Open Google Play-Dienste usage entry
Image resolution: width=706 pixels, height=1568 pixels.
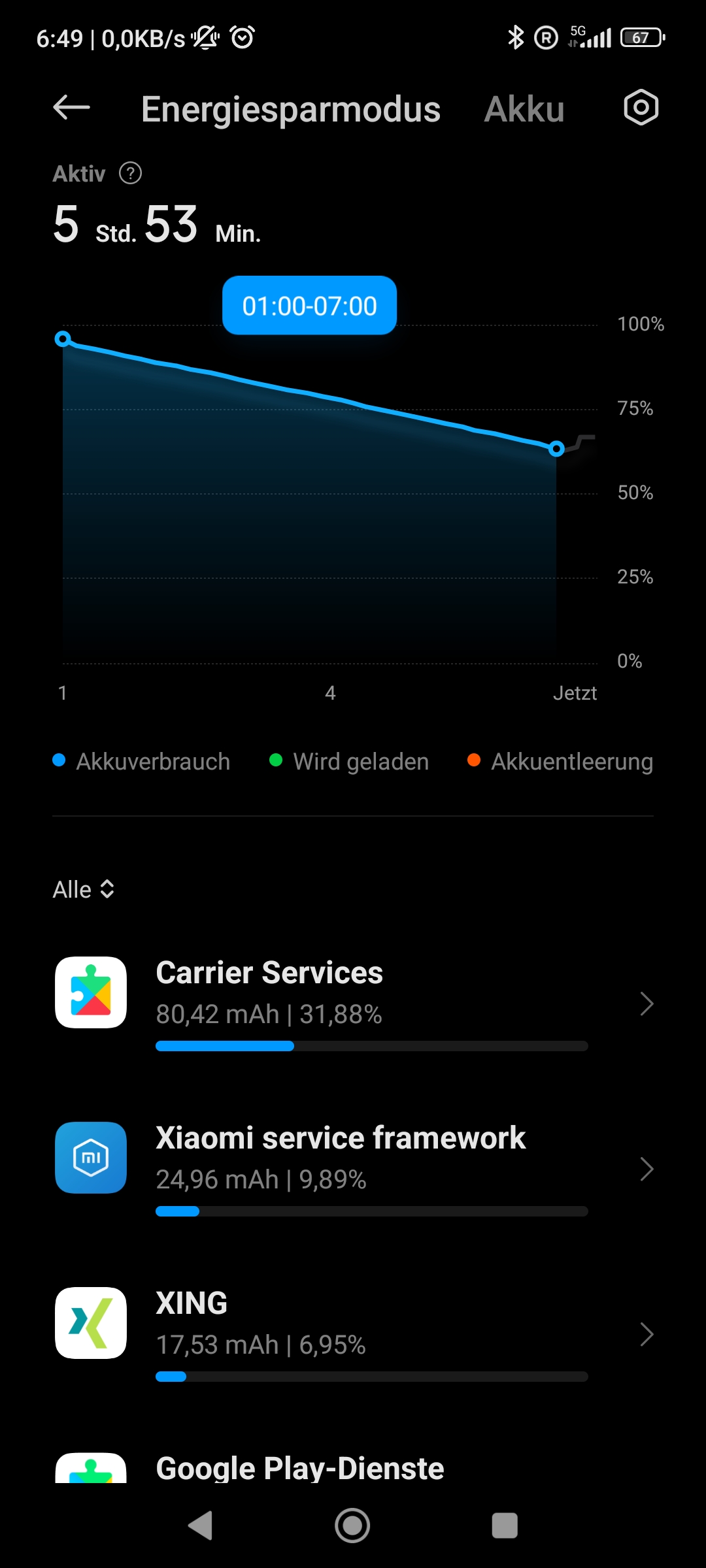coord(299,1467)
